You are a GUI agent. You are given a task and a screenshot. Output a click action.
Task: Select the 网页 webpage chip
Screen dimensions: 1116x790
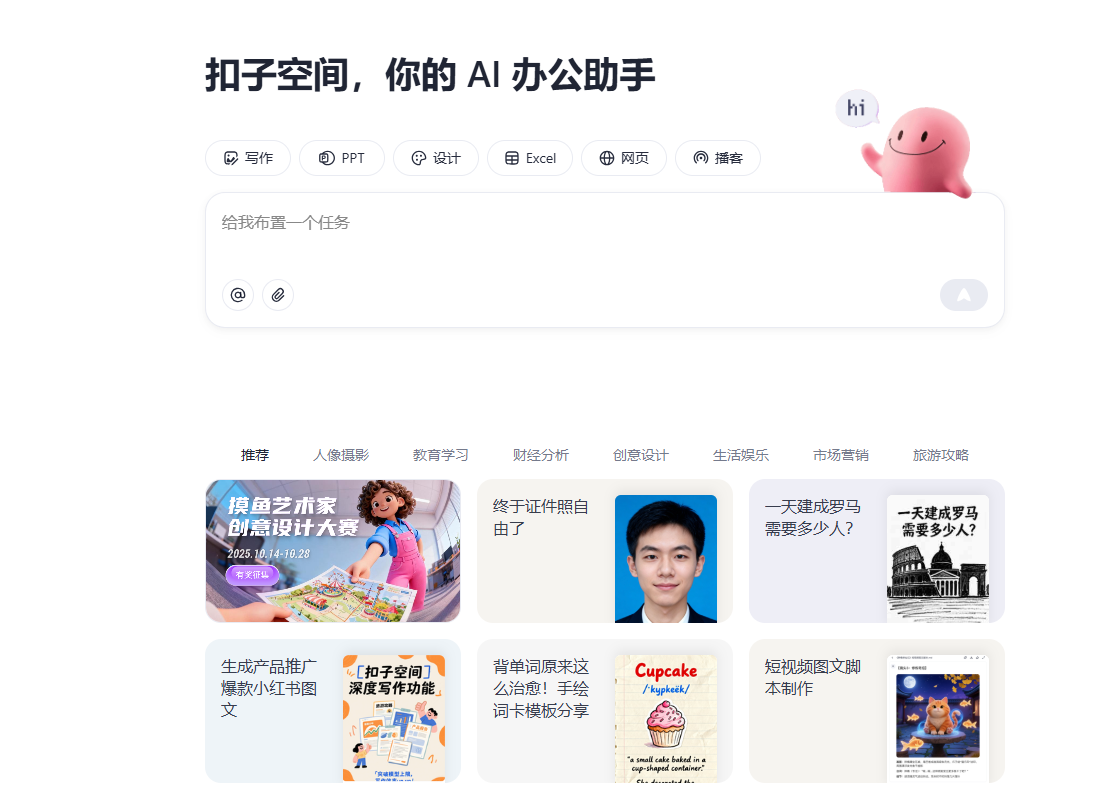(624, 158)
